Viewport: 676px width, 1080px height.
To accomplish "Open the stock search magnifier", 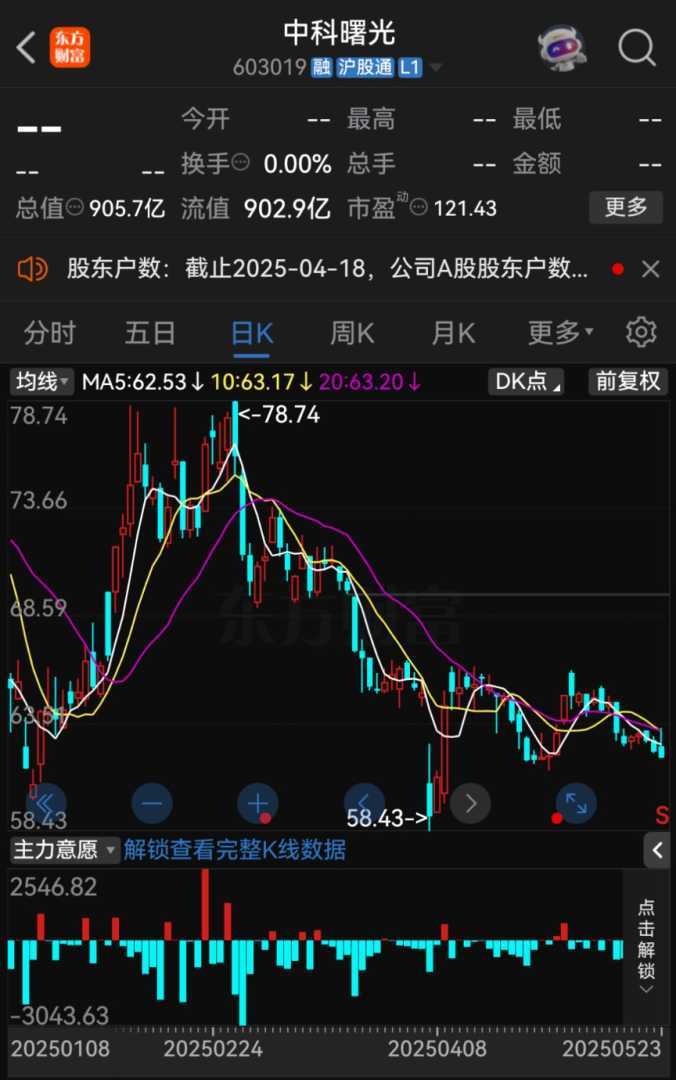I will 636,46.
